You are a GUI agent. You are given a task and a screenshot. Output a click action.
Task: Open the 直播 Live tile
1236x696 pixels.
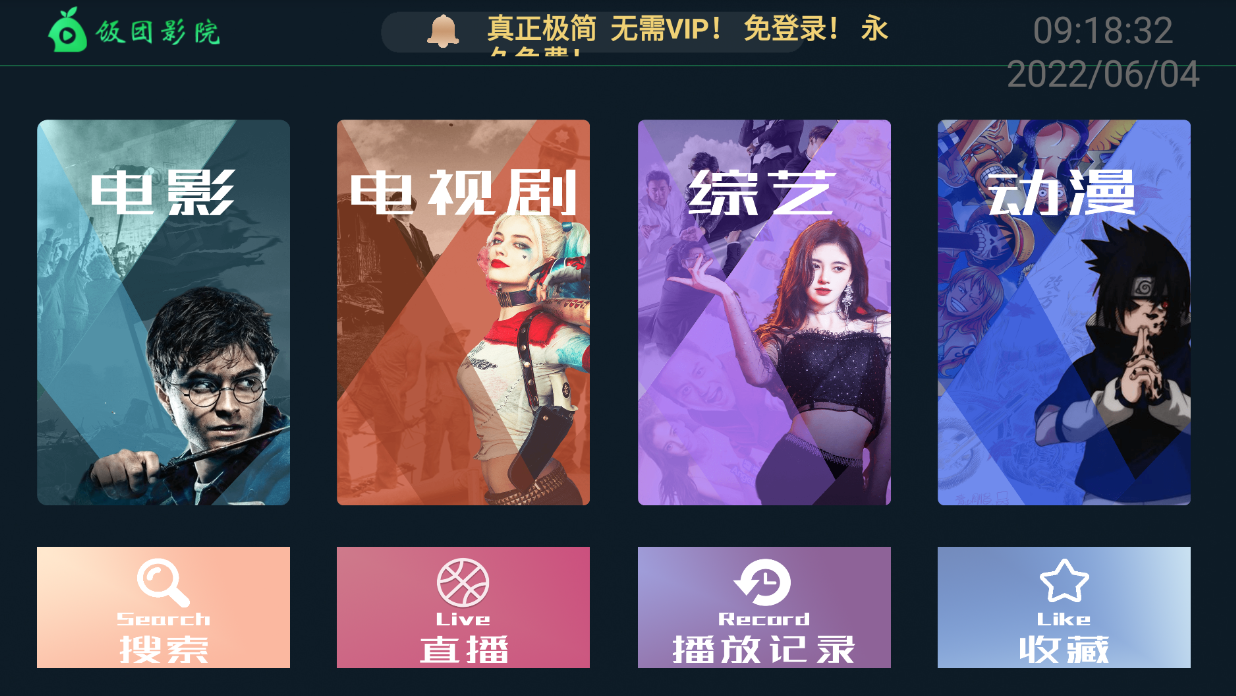(463, 607)
